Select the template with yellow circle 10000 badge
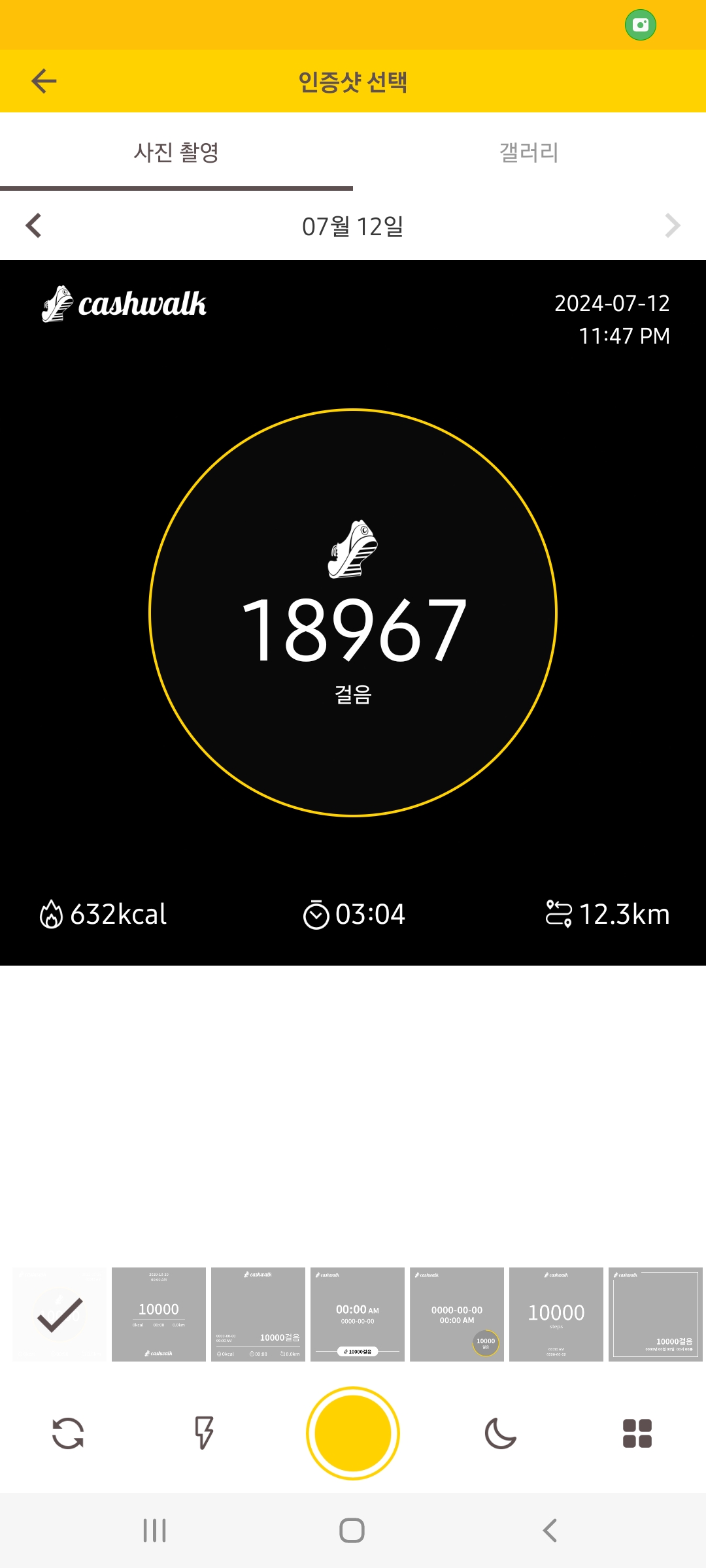The image size is (706, 1568). point(457,1315)
